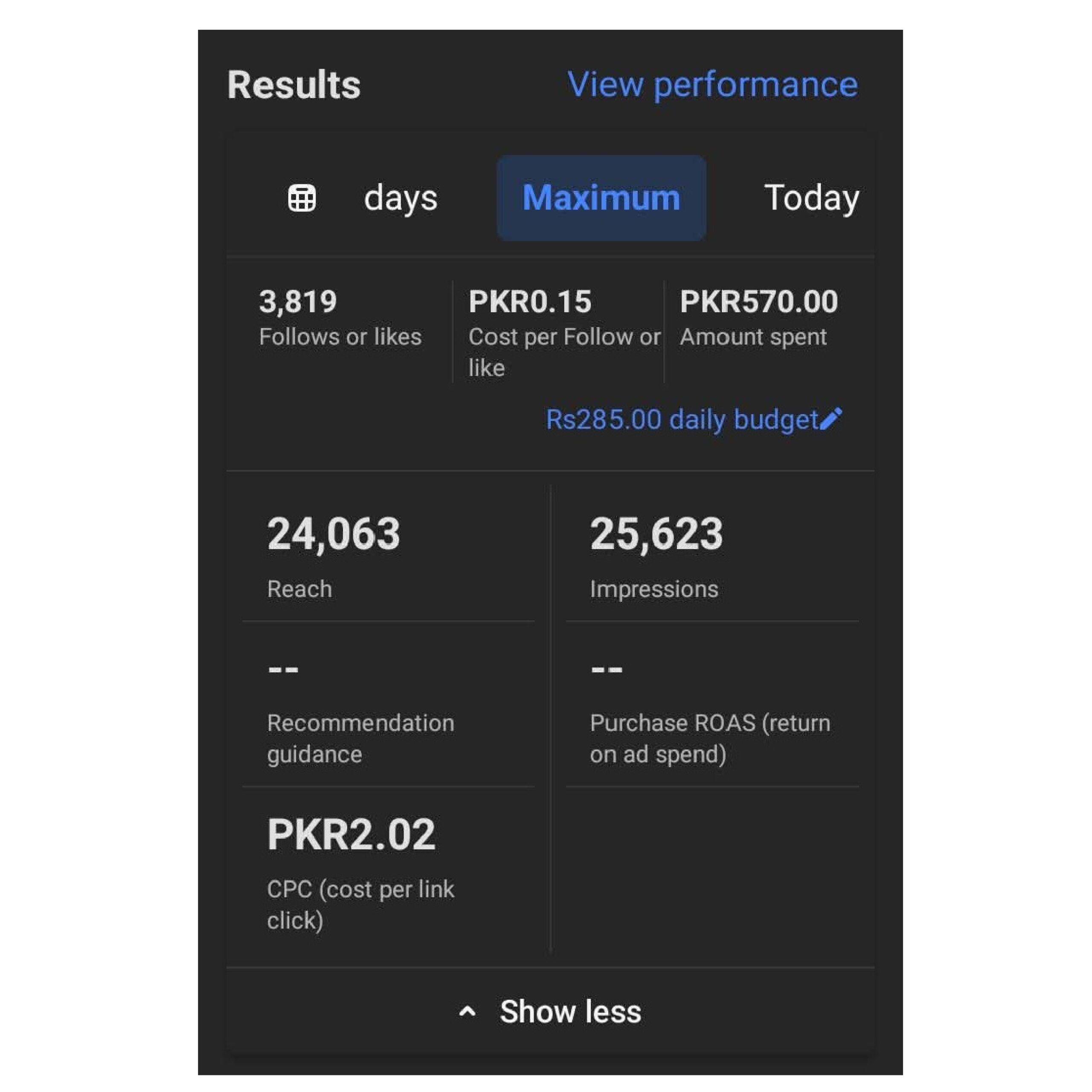The width and height of the screenshot is (1092, 1092).
Task: Collapse results with Show less
Action: point(550,1011)
